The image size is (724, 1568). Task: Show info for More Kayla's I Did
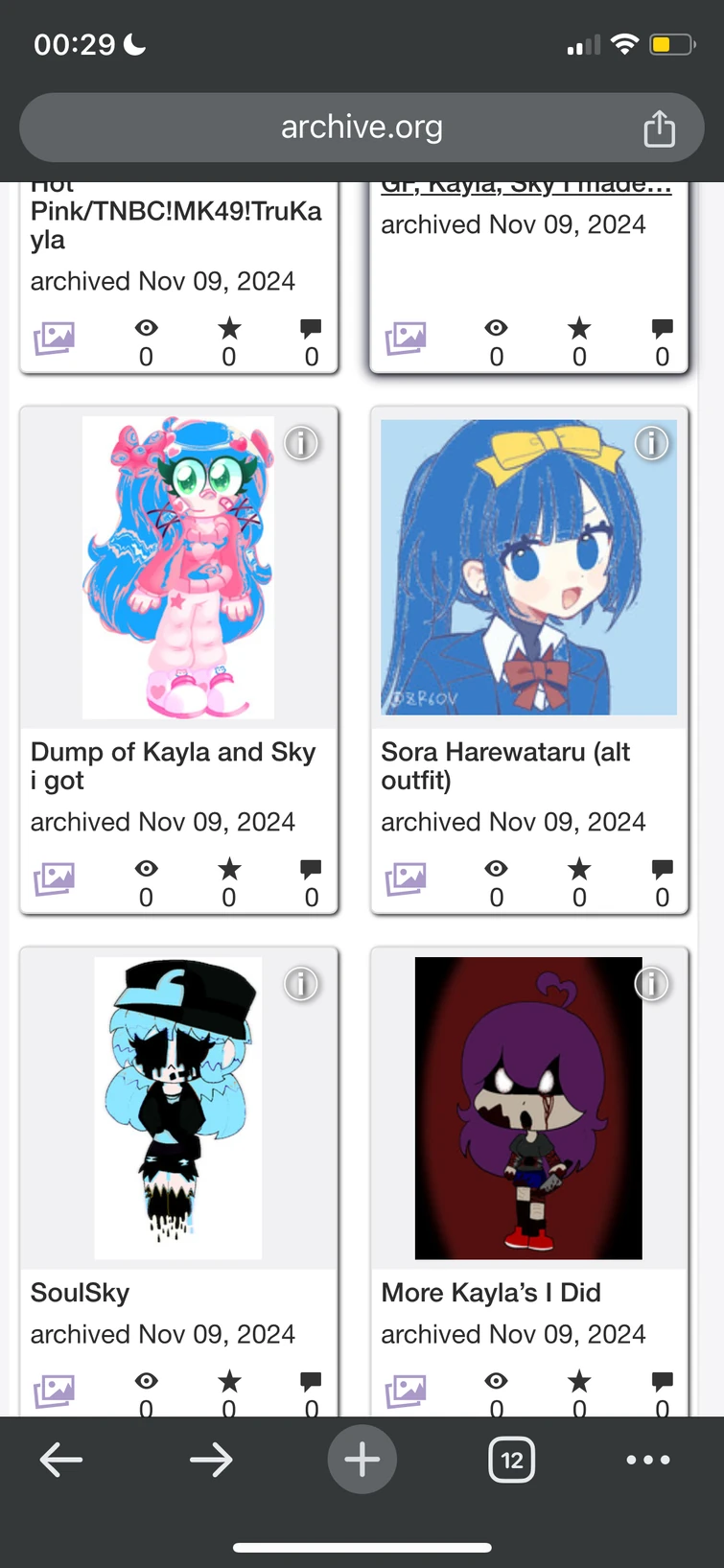[651, 984]
